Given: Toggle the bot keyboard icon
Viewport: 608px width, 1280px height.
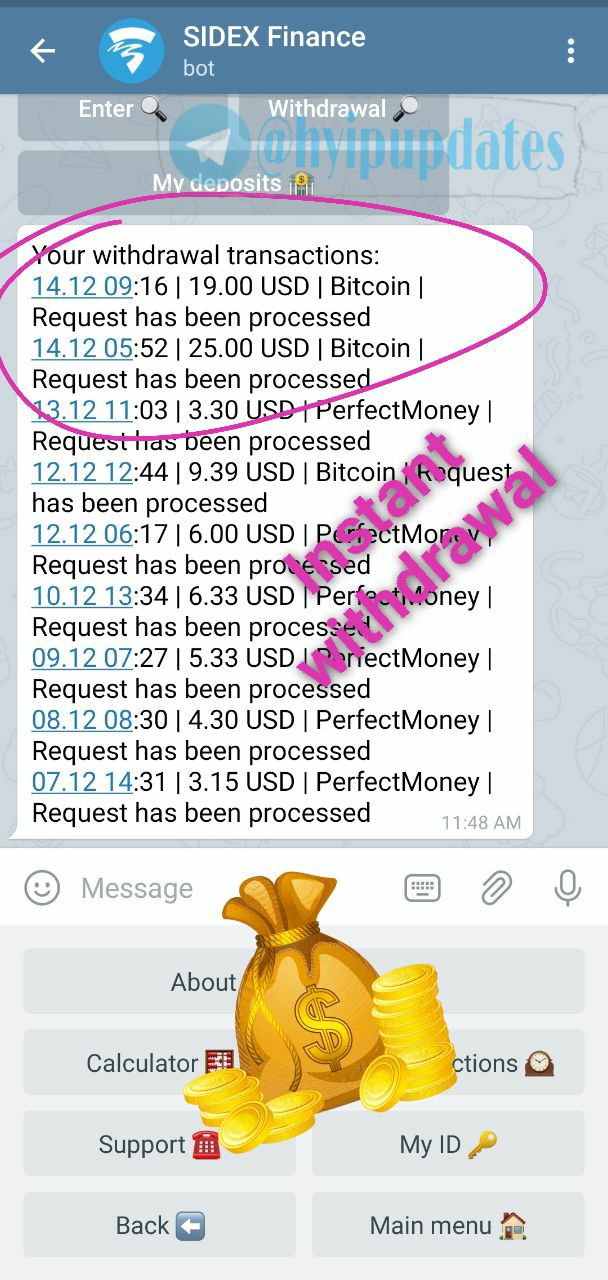Looking at the screenshot, I should pos(422,888).
